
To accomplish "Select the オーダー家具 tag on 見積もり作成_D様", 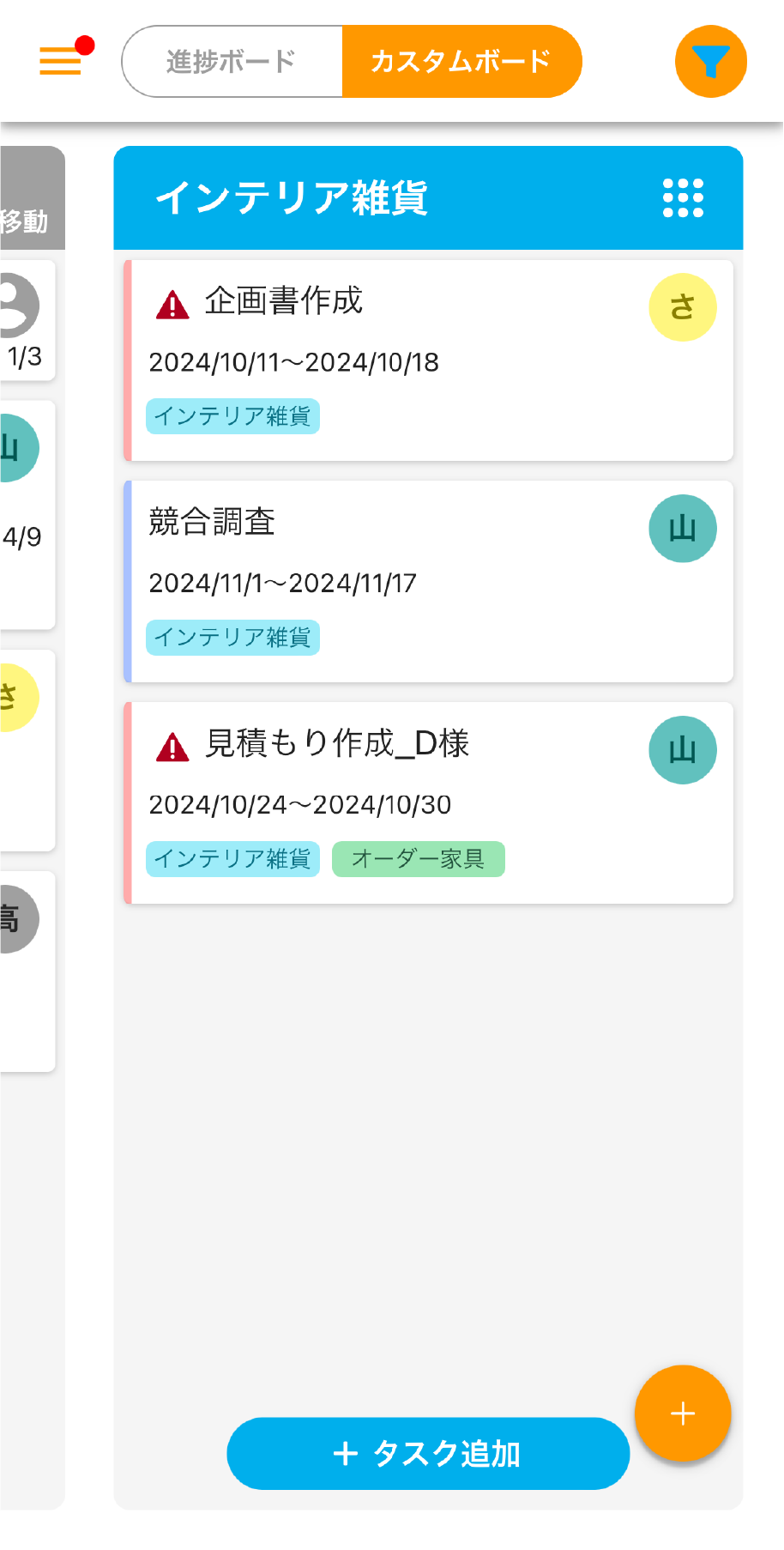I will 419,859.
